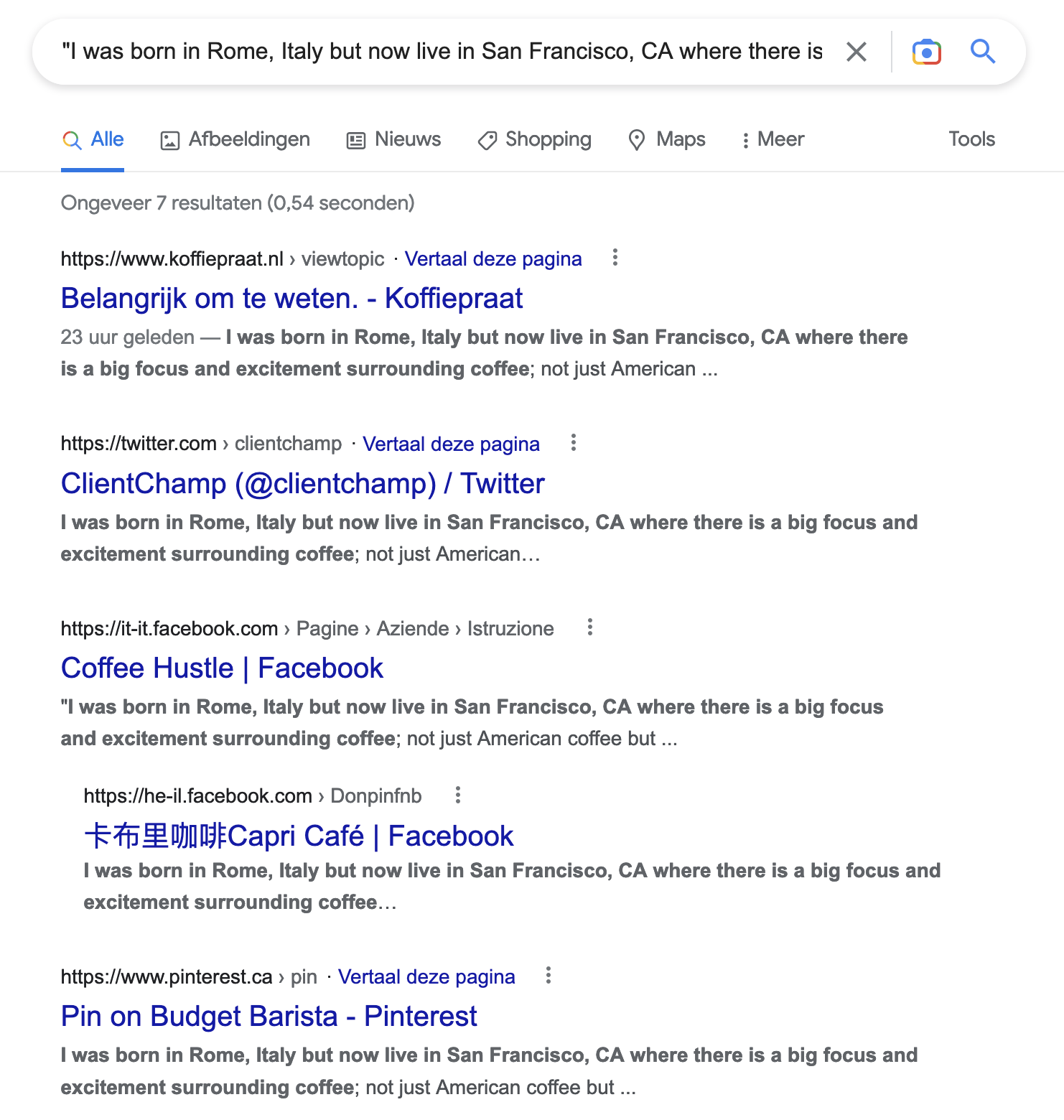
Task: Edit the search query field
Action: (442, 52)
